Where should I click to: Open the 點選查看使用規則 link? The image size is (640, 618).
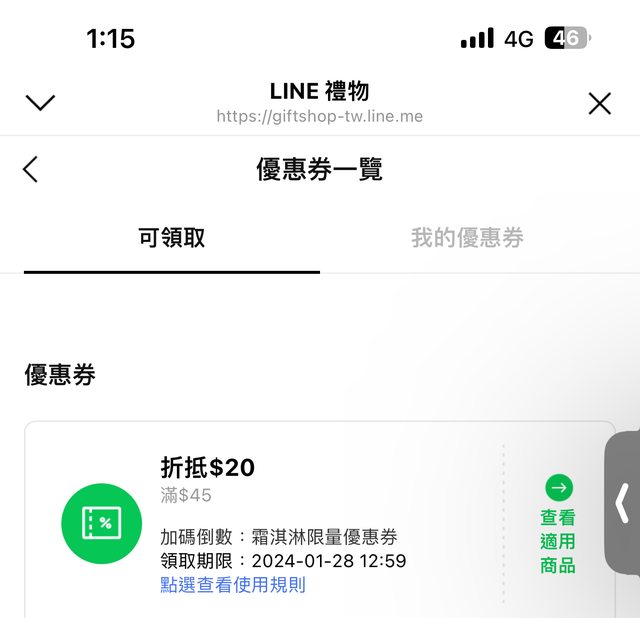tap(233, 585)
